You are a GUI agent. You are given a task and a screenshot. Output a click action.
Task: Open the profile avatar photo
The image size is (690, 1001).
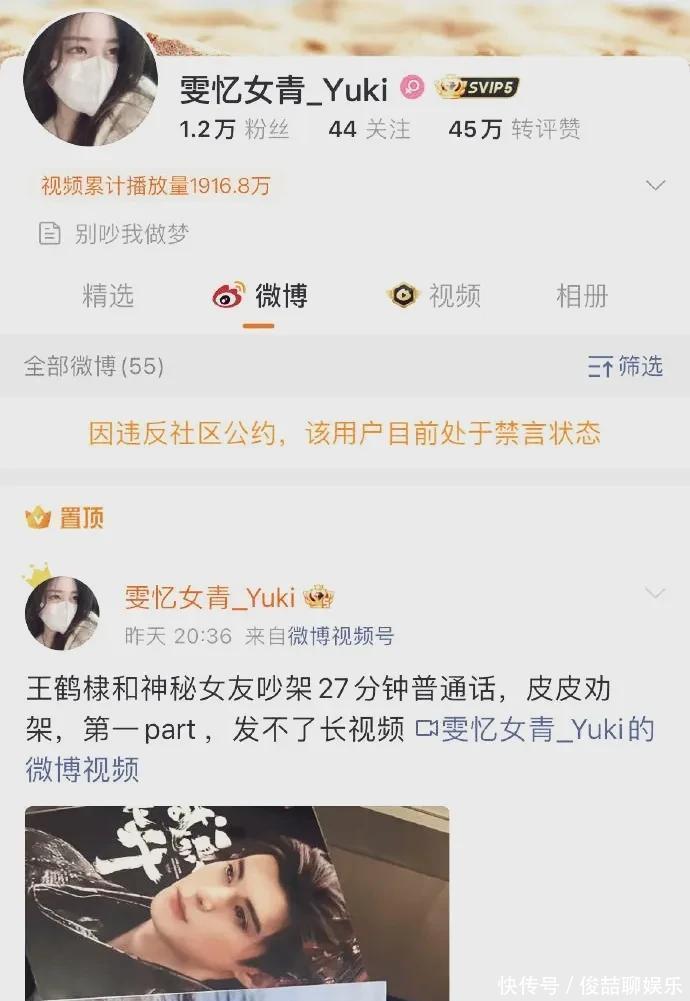tap(90, 80)
